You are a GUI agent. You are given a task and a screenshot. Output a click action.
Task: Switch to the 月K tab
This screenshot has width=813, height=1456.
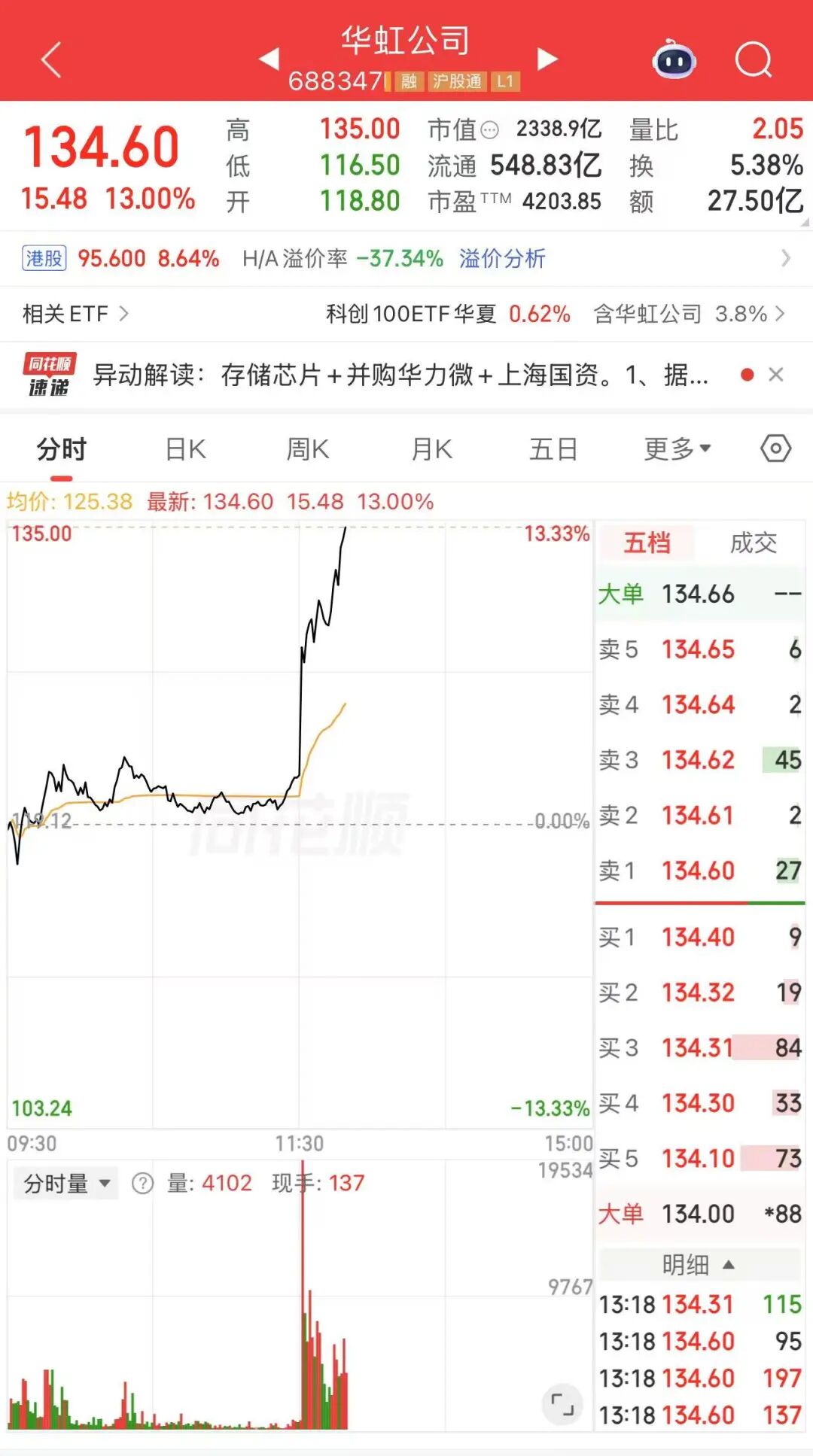(x=431, y=450)
